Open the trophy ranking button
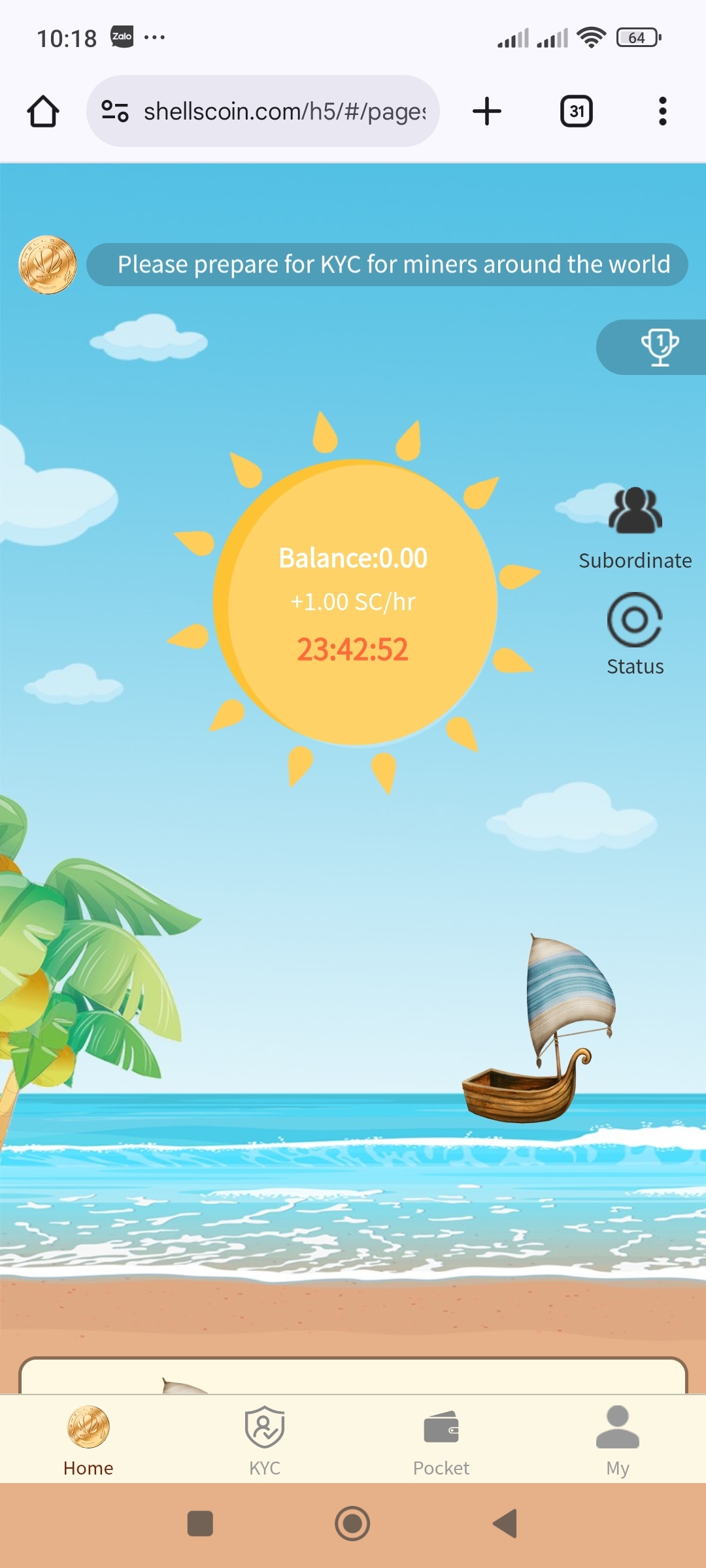Viewport: 706px width, 1568px height. tap(658, 347)
